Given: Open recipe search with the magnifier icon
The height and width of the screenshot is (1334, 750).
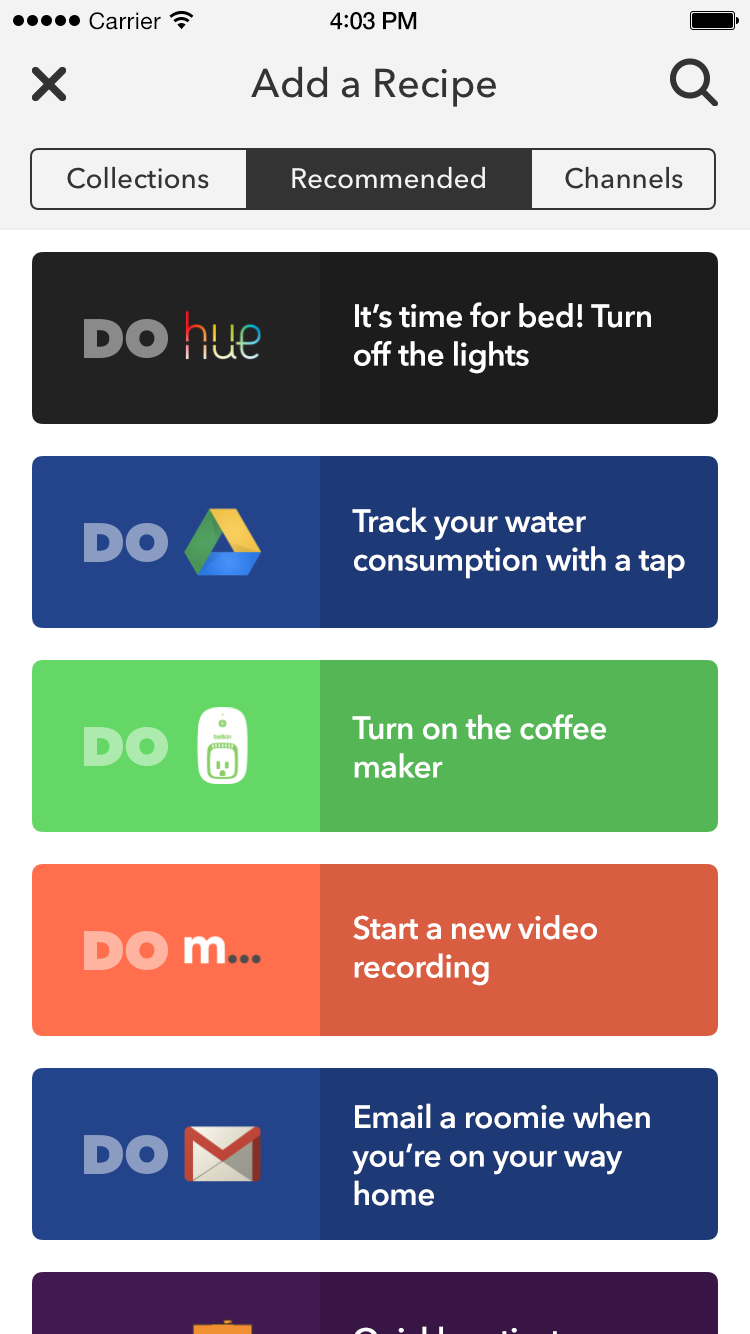Looking at the screenshot, I should [x=693, y=84].
